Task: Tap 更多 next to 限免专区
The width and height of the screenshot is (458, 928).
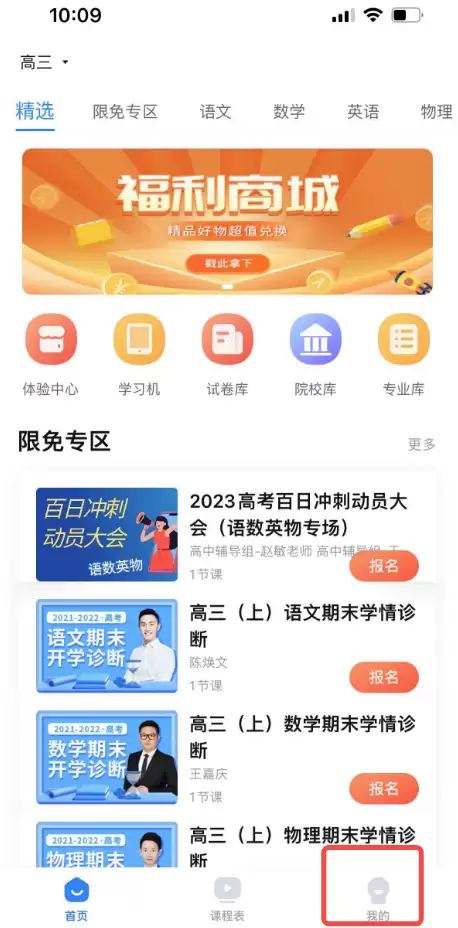Action: [422, 444]
